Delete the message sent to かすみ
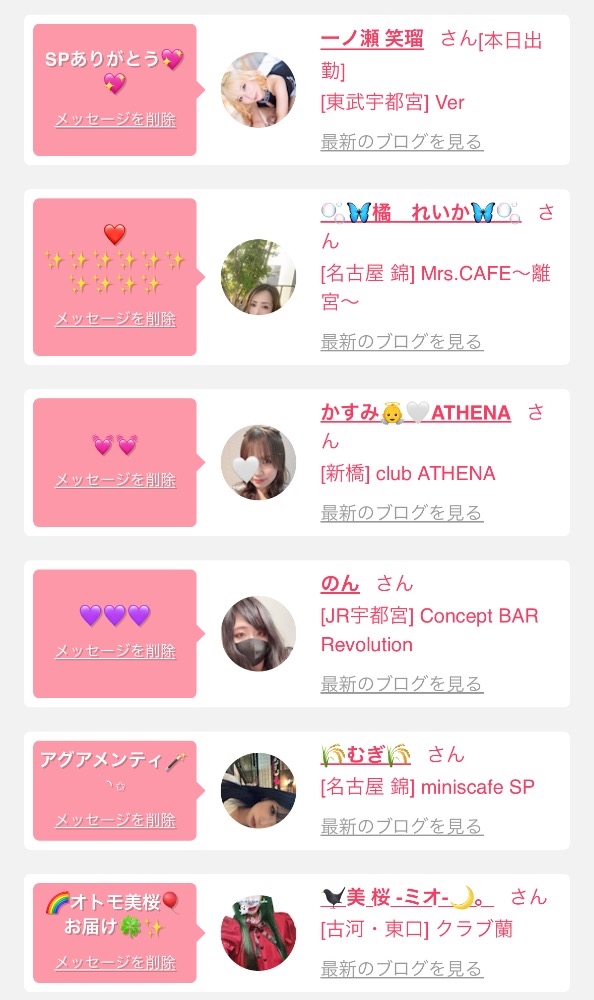The image size is (594, 1000). [115, 480]
